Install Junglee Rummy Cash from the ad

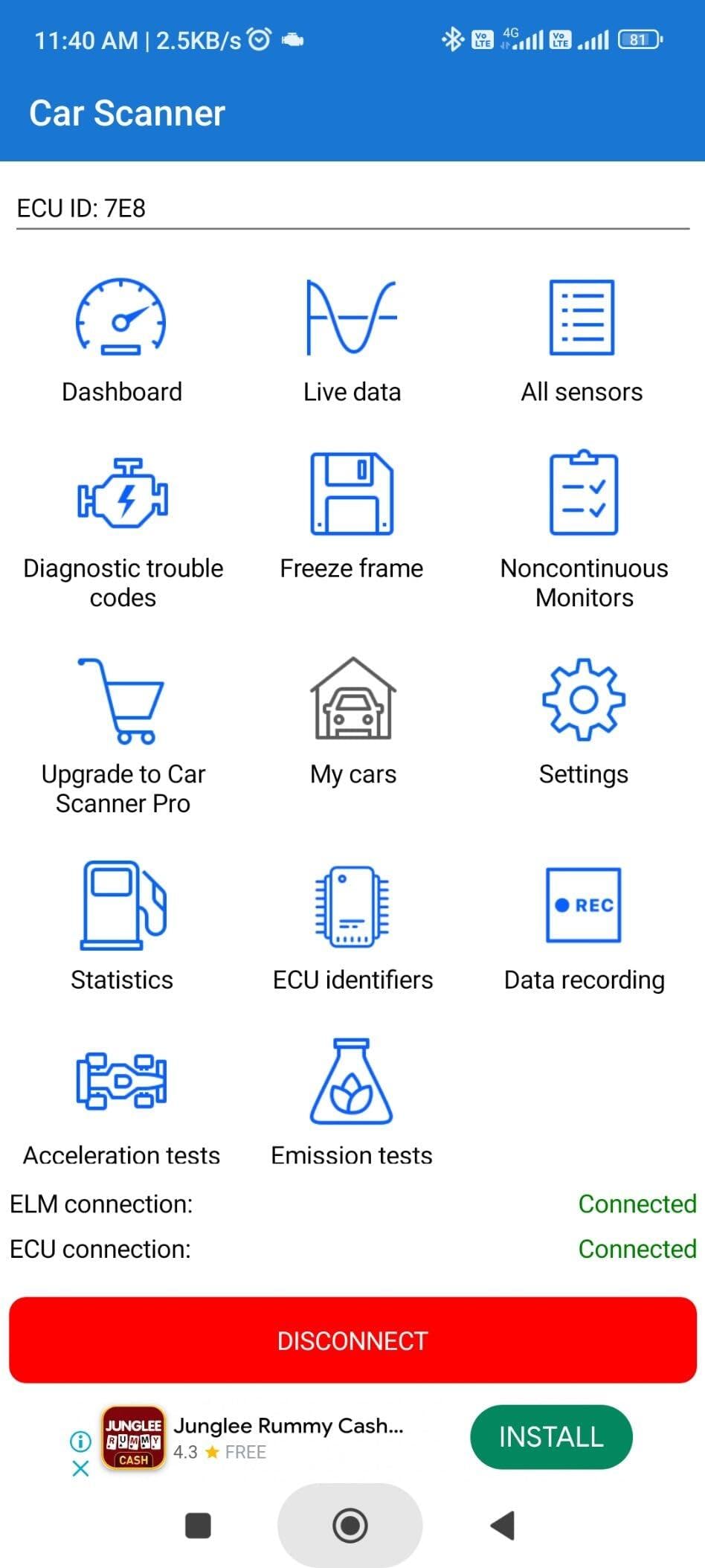point(551,1437)
